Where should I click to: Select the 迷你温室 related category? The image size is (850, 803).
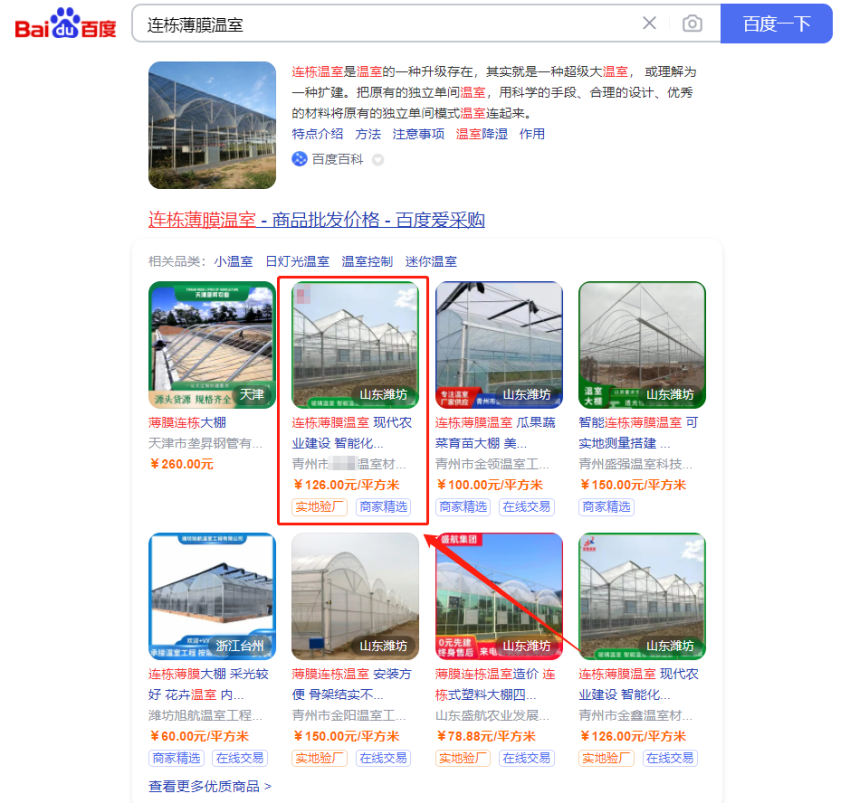[431, 262]
